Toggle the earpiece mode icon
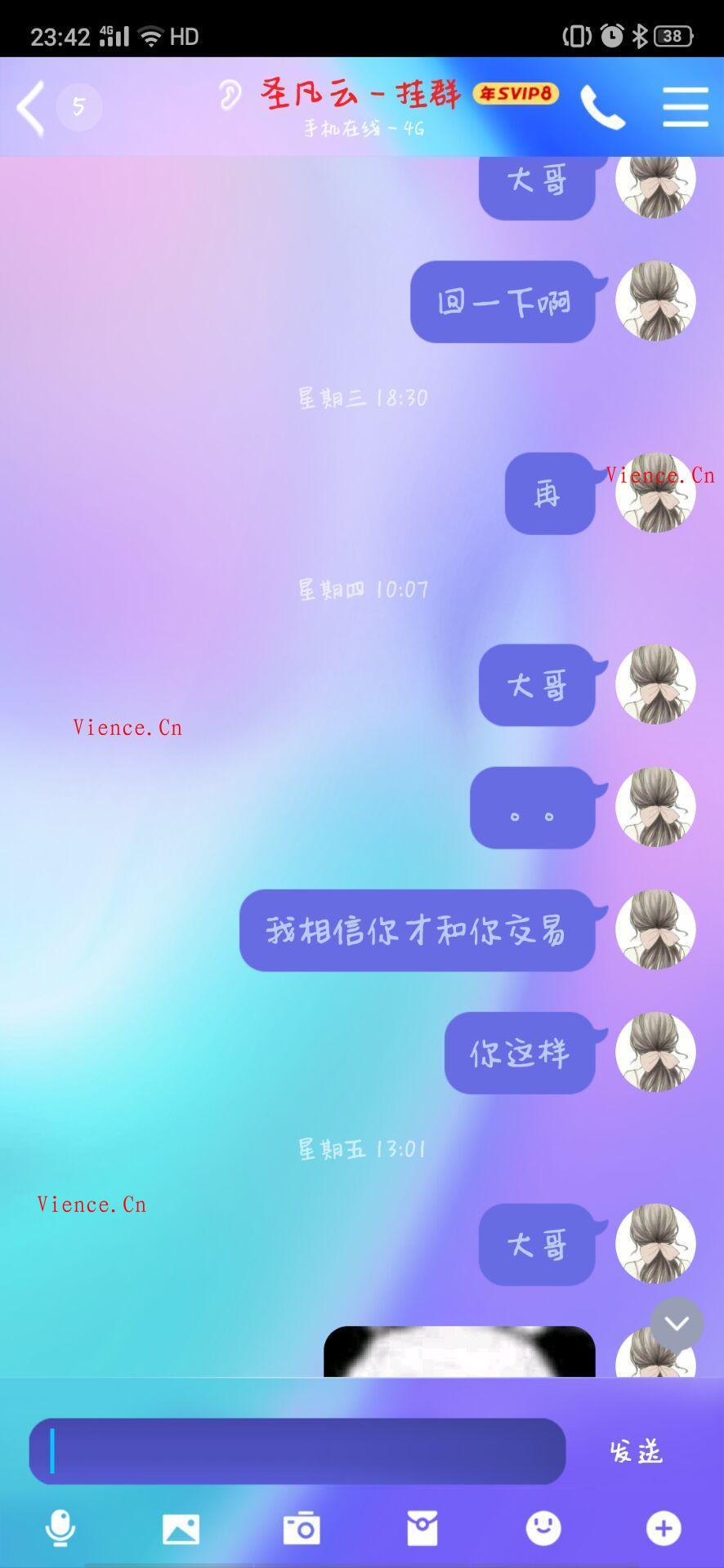The height and width of the screenshot is (1568, 724). 230,95
